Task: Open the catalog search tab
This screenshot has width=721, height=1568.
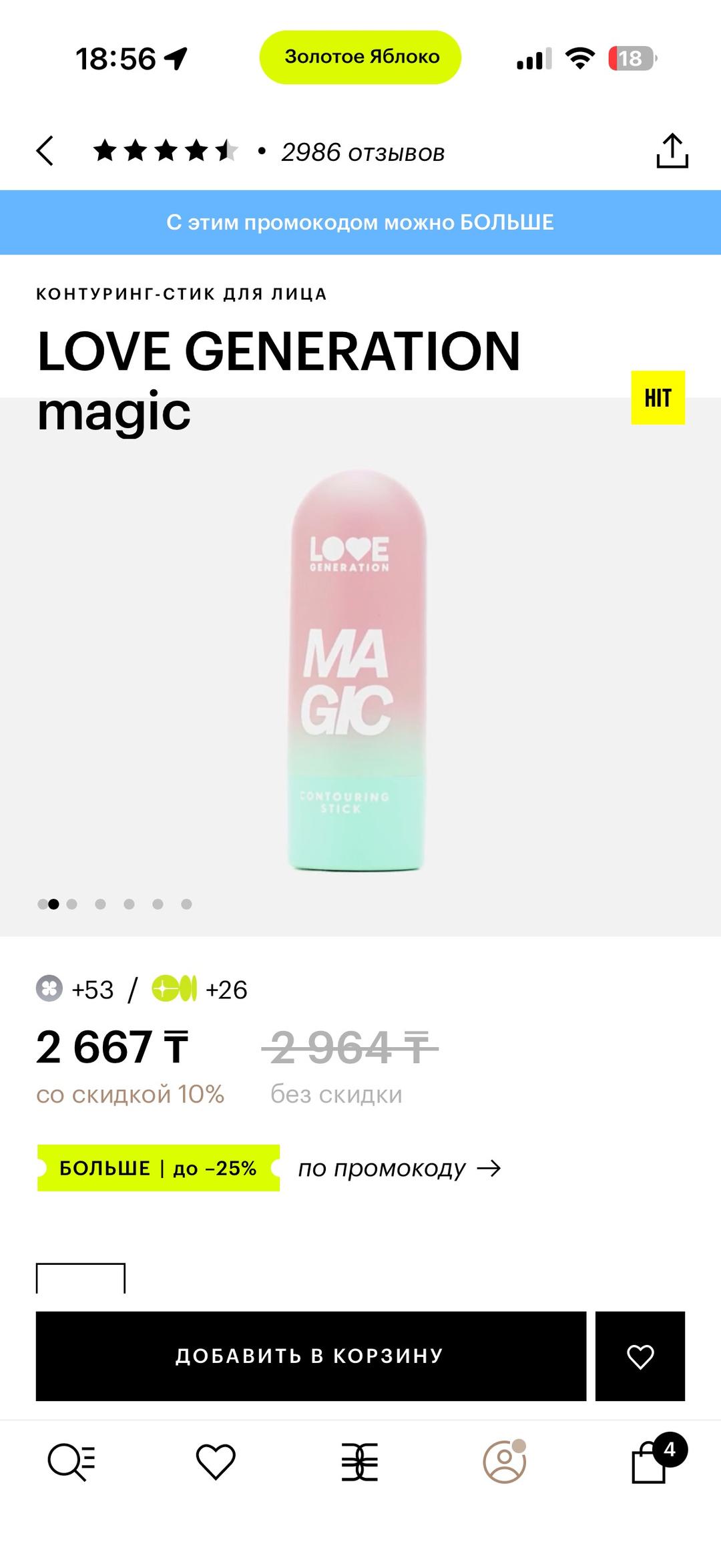Action: (x=71, y=1462)
